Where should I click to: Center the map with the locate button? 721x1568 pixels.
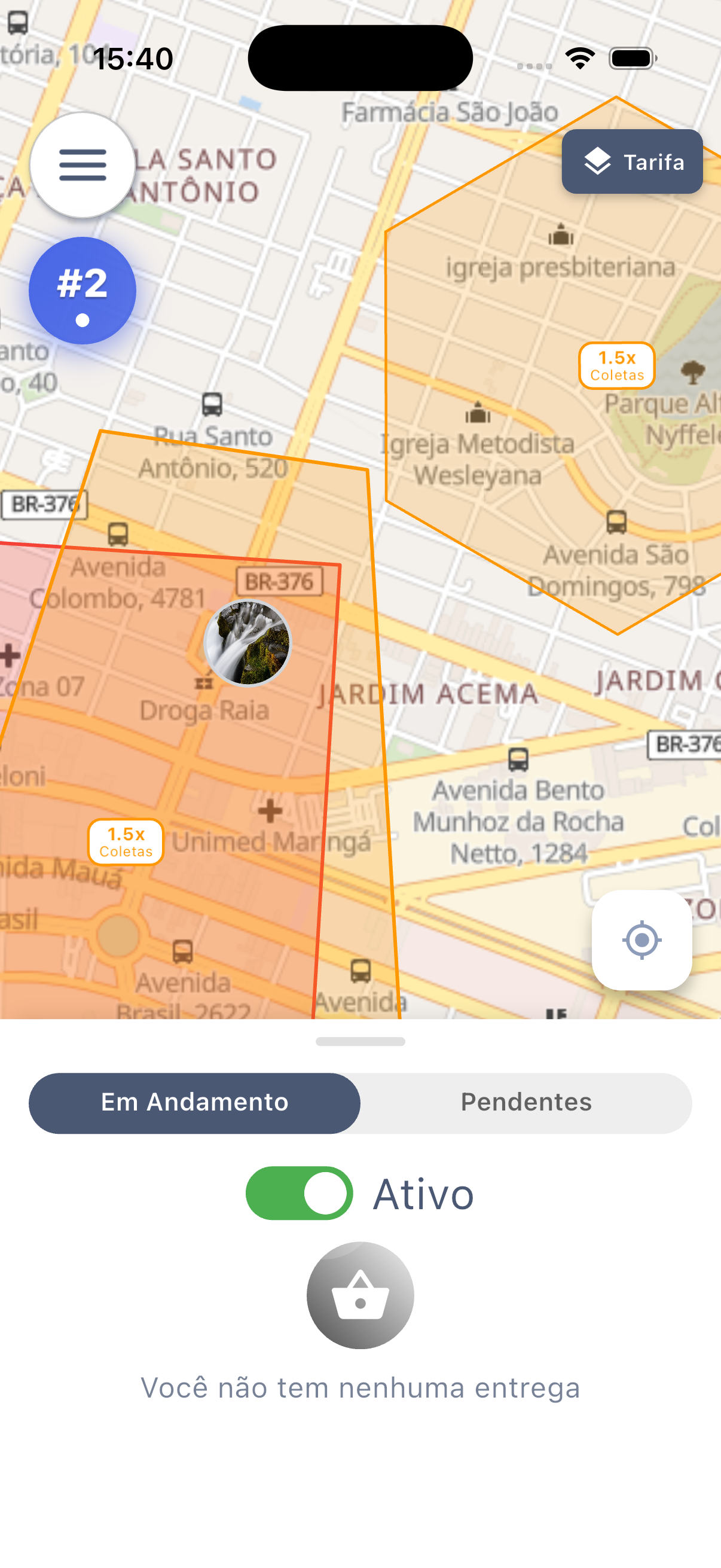642,941
